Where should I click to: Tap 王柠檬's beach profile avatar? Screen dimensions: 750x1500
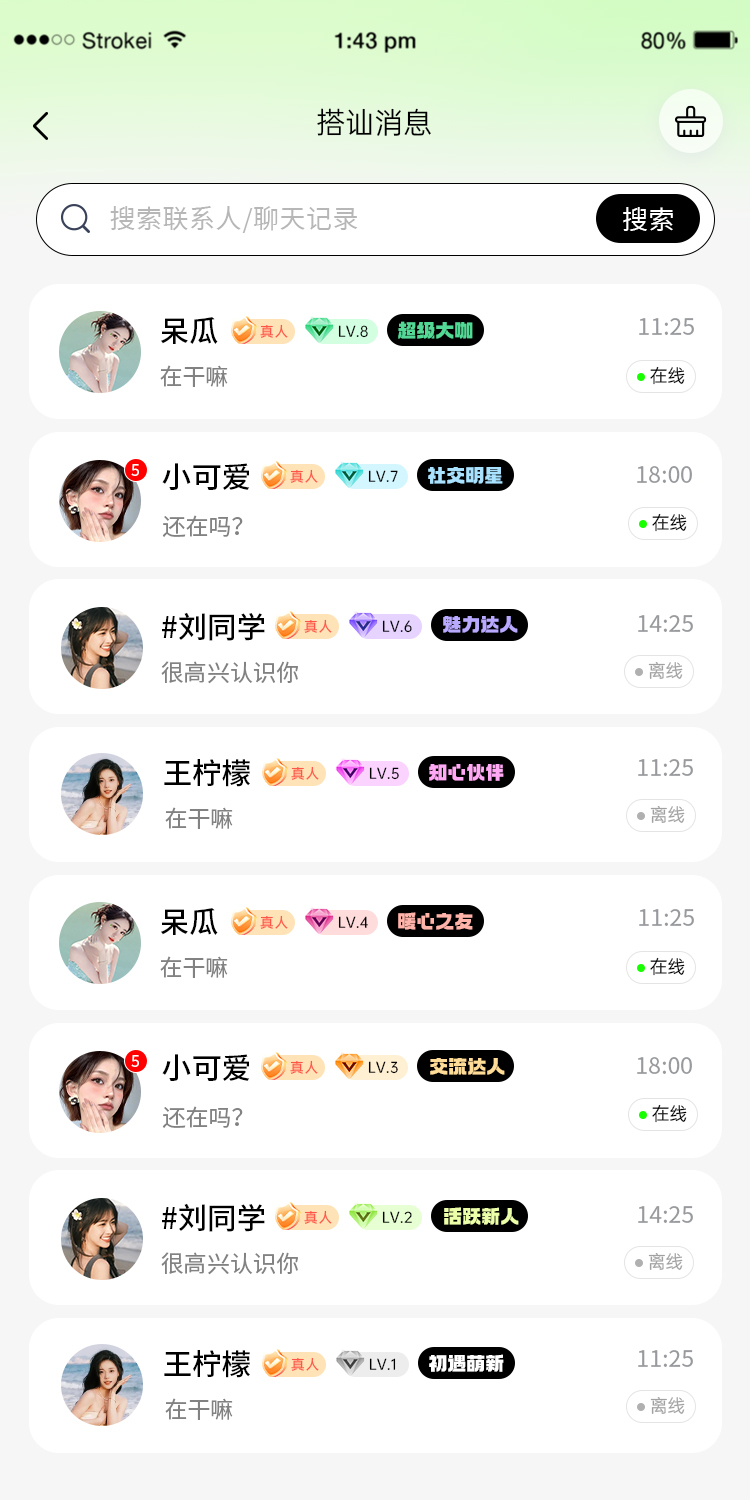(x=101, y=794)
